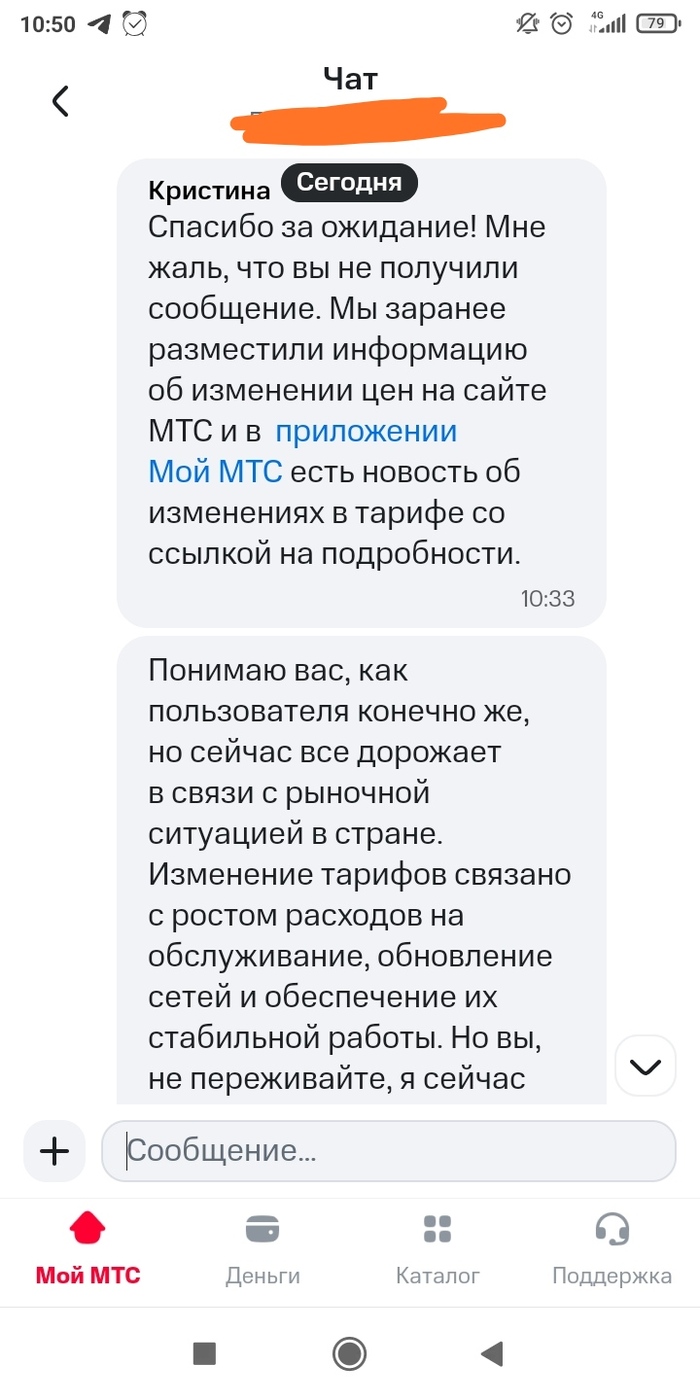This screenshot has width=700, height=1400.
Task: Focus the Сообщение text field
Action: point(390,1152)
